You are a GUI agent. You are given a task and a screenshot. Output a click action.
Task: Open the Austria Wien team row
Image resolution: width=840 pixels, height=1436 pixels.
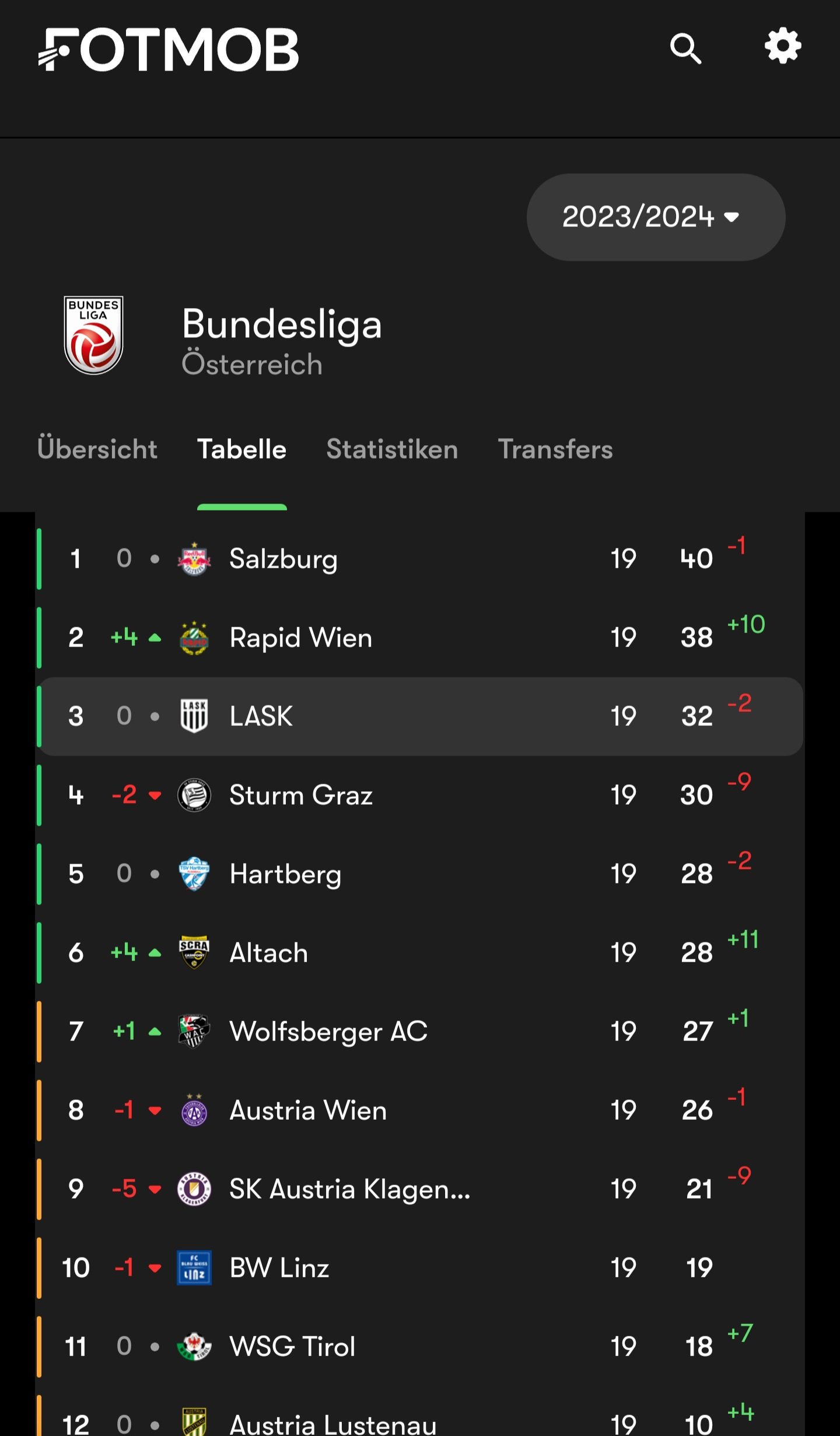pyautogui.click(x=420, y=1110)
